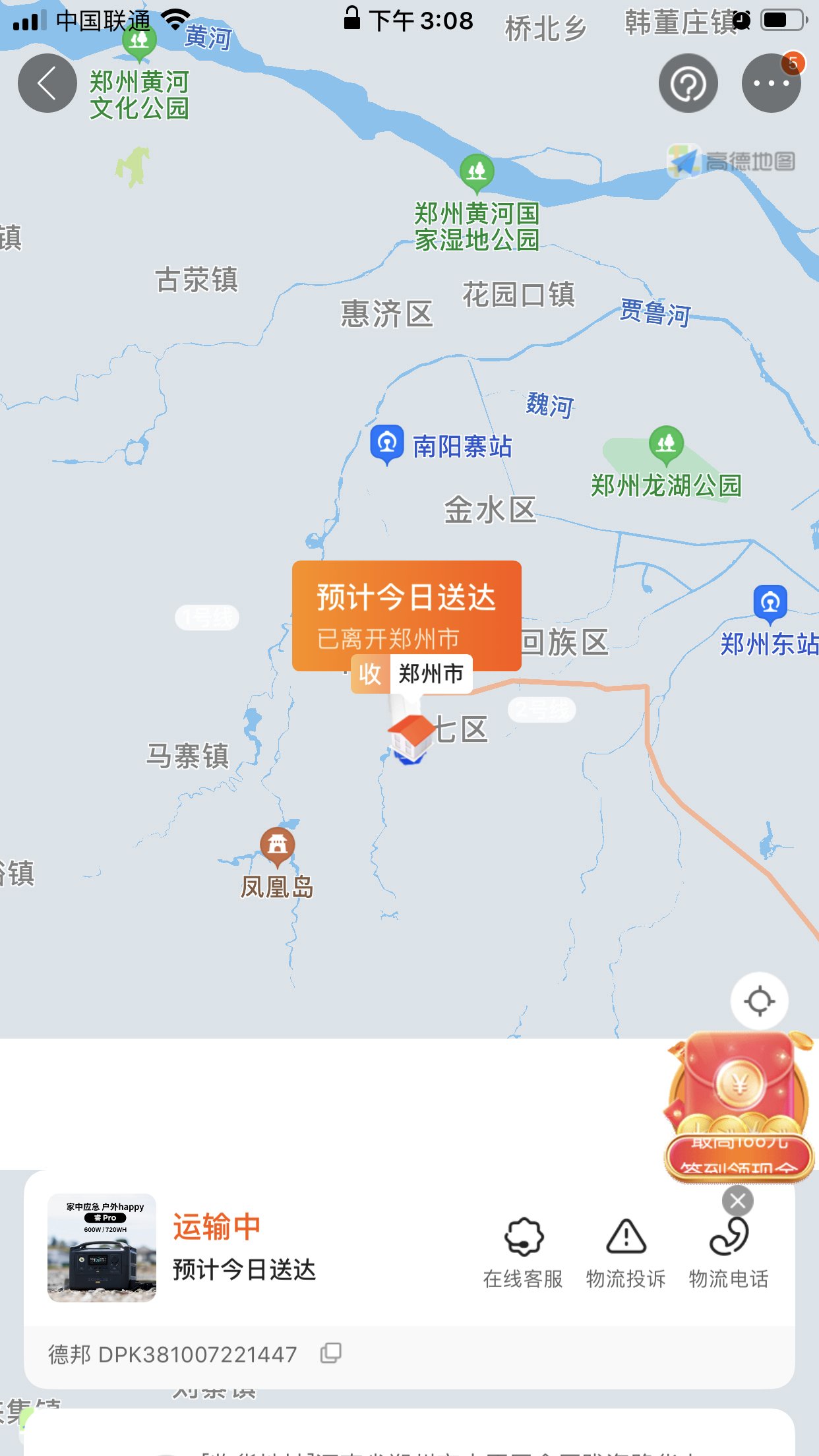The image size is (819, 1456).
Task: Open the red envelope sign-in reward
Action: [739, 1108]
